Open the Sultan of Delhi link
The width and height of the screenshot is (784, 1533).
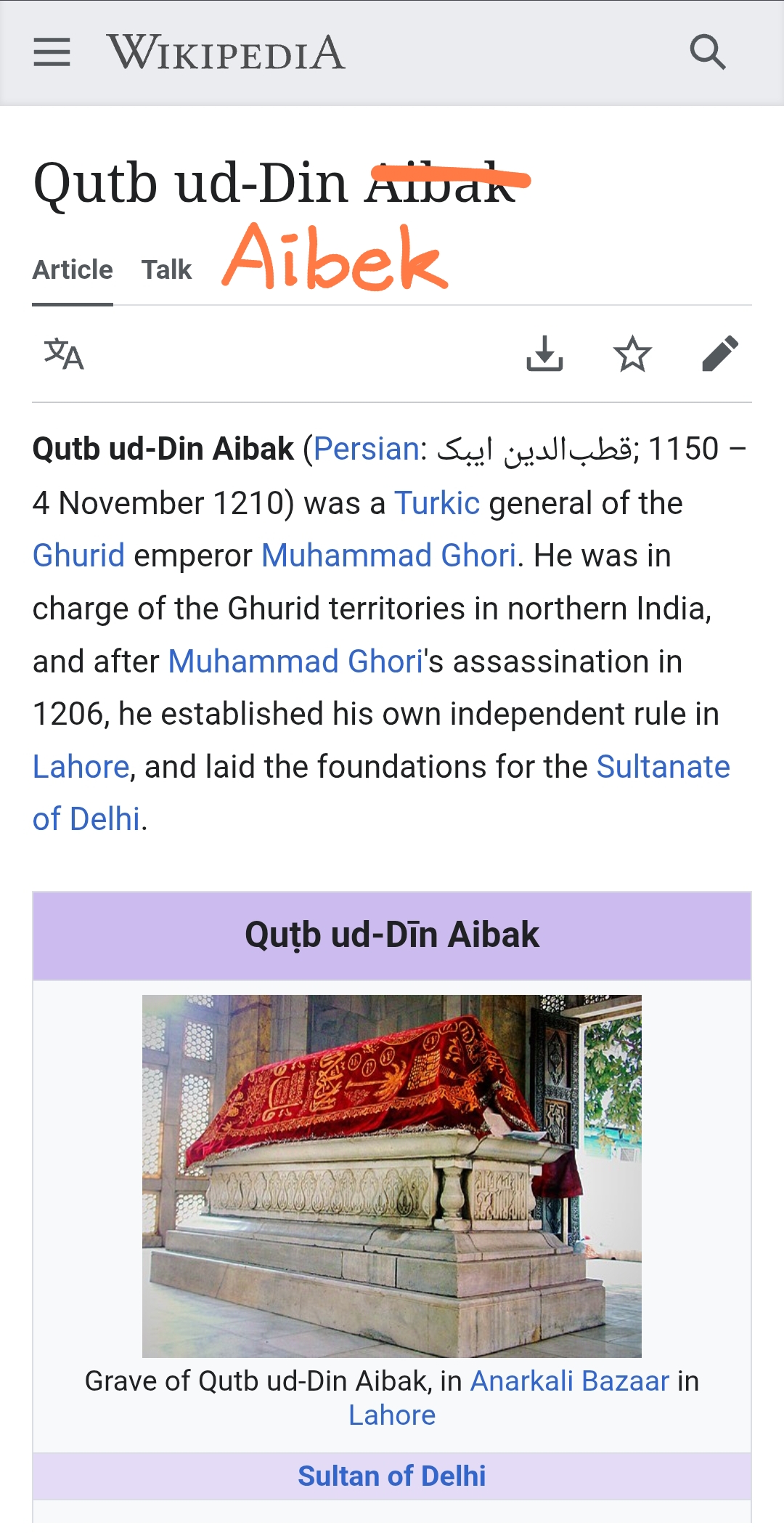pyautogui.click(x=392, y=1476)
